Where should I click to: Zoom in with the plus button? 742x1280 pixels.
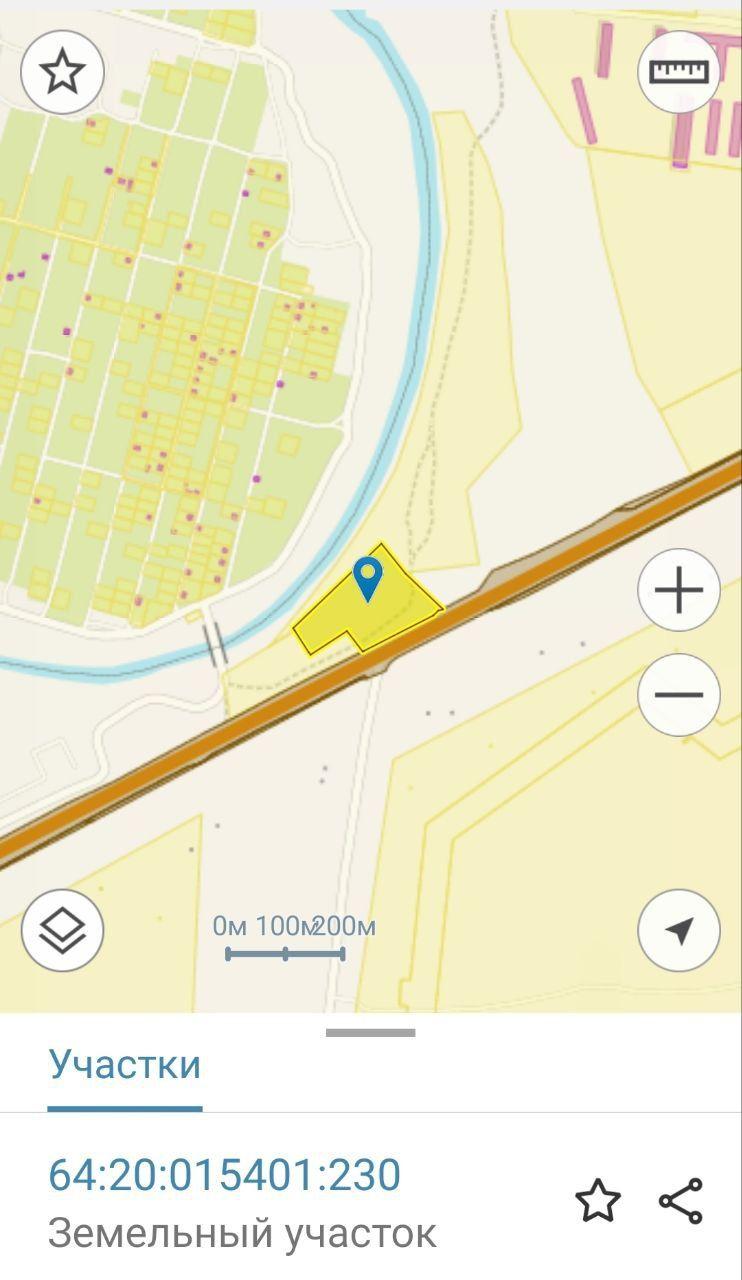(679, 590)
